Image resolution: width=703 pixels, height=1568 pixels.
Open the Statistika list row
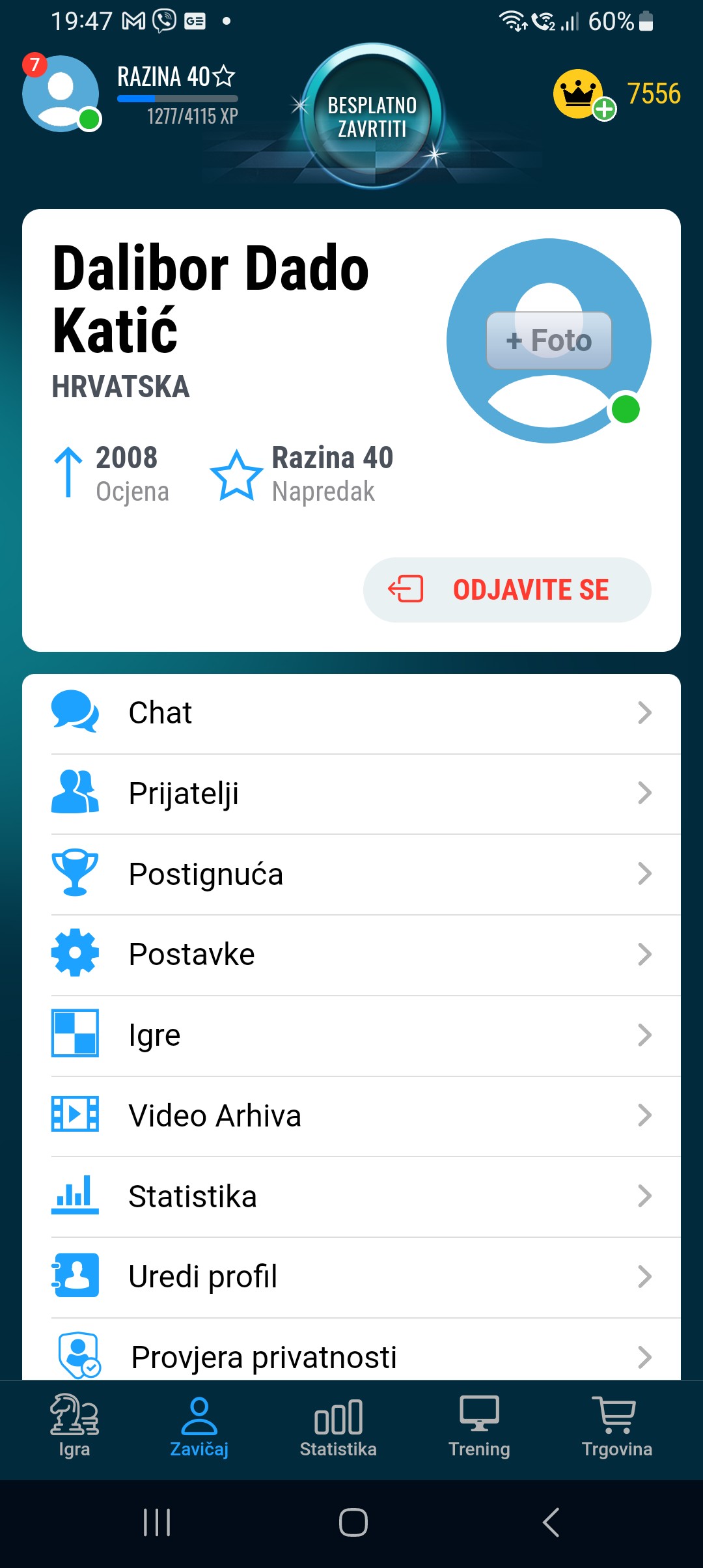[x=351, y=1196]
